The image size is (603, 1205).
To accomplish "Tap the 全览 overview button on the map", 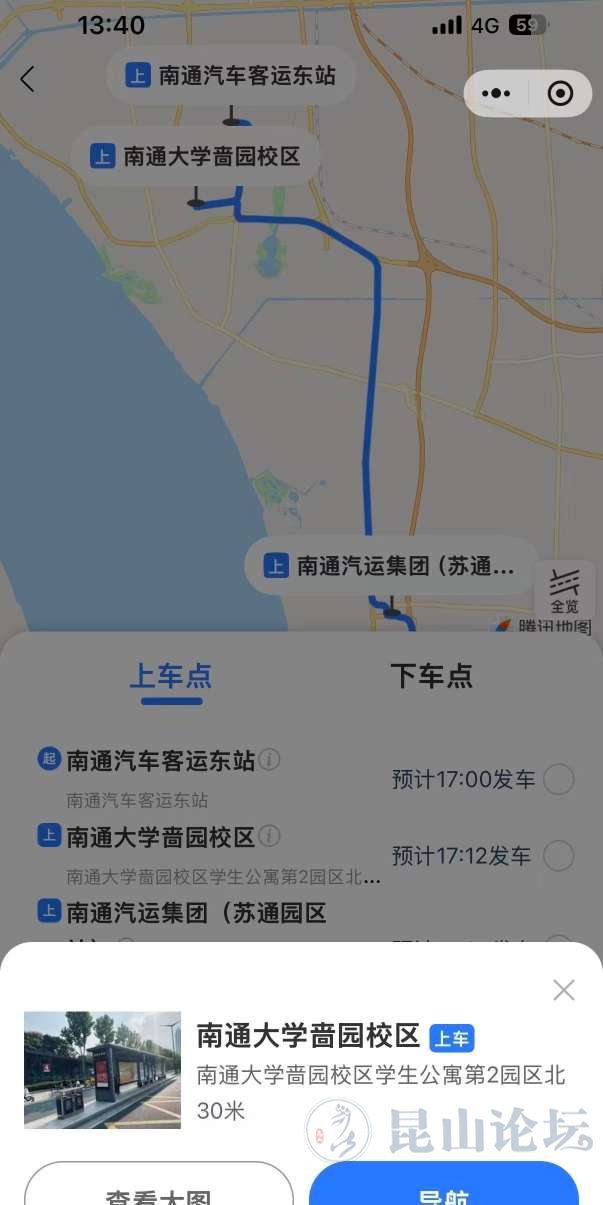I will tap(564, 593).
